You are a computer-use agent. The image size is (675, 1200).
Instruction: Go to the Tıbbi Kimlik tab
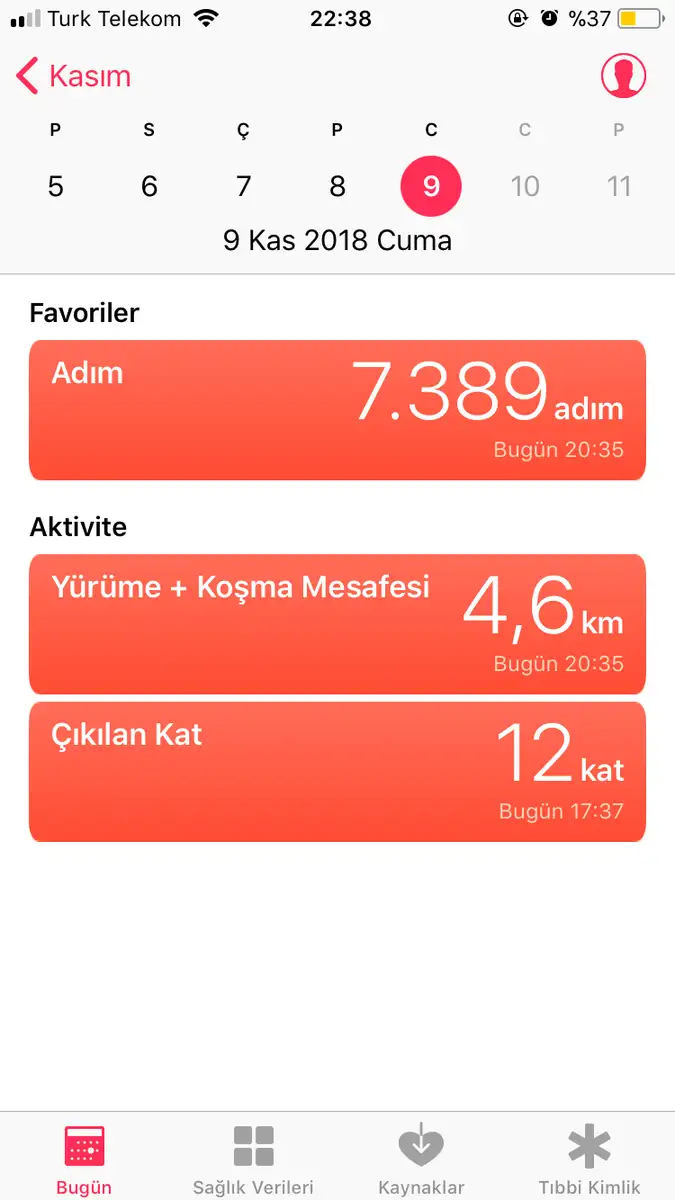[x=590, y=1159]
